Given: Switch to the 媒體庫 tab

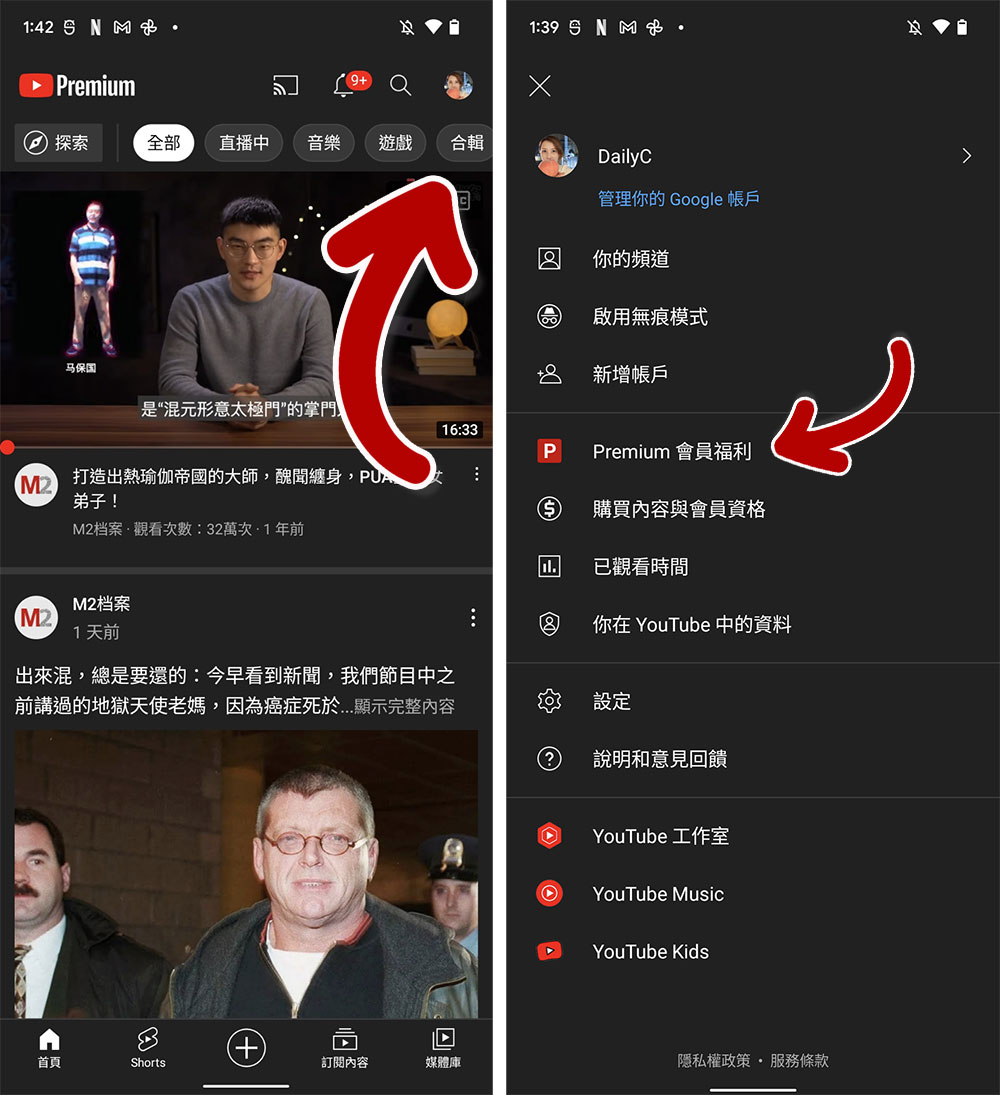Looking at the screenshot, I should coord(443,1048).
